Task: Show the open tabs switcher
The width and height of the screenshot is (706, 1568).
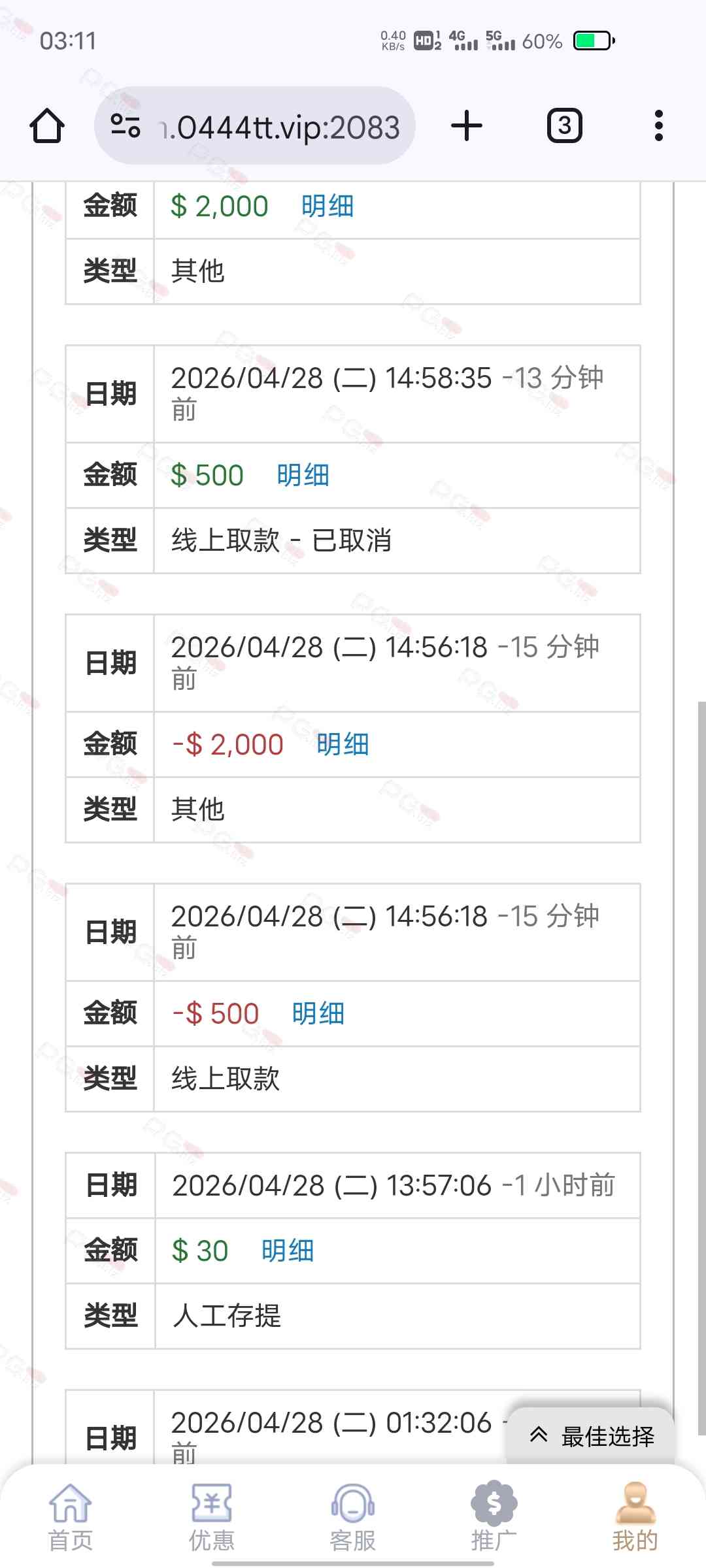Action: (564, 125)
